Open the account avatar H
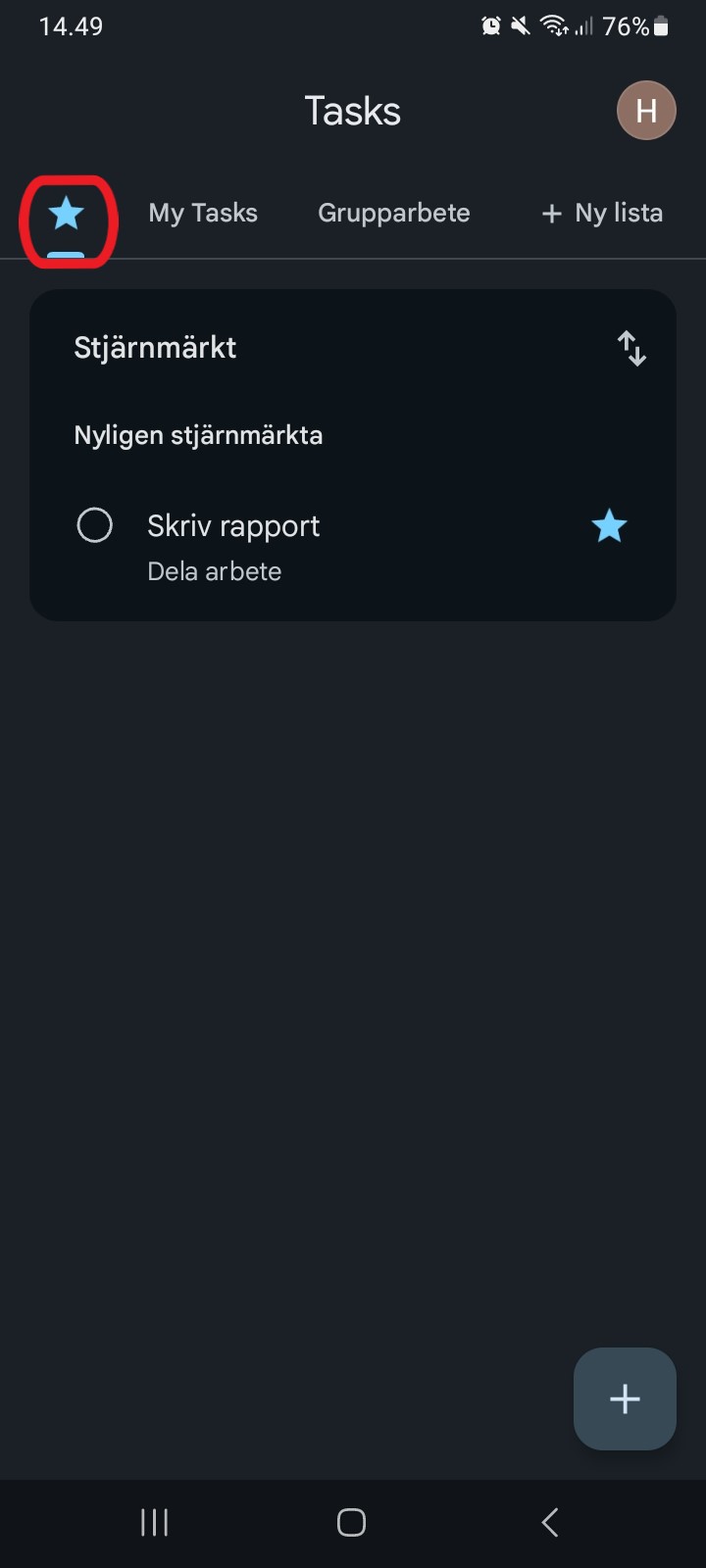 point(646,110)
